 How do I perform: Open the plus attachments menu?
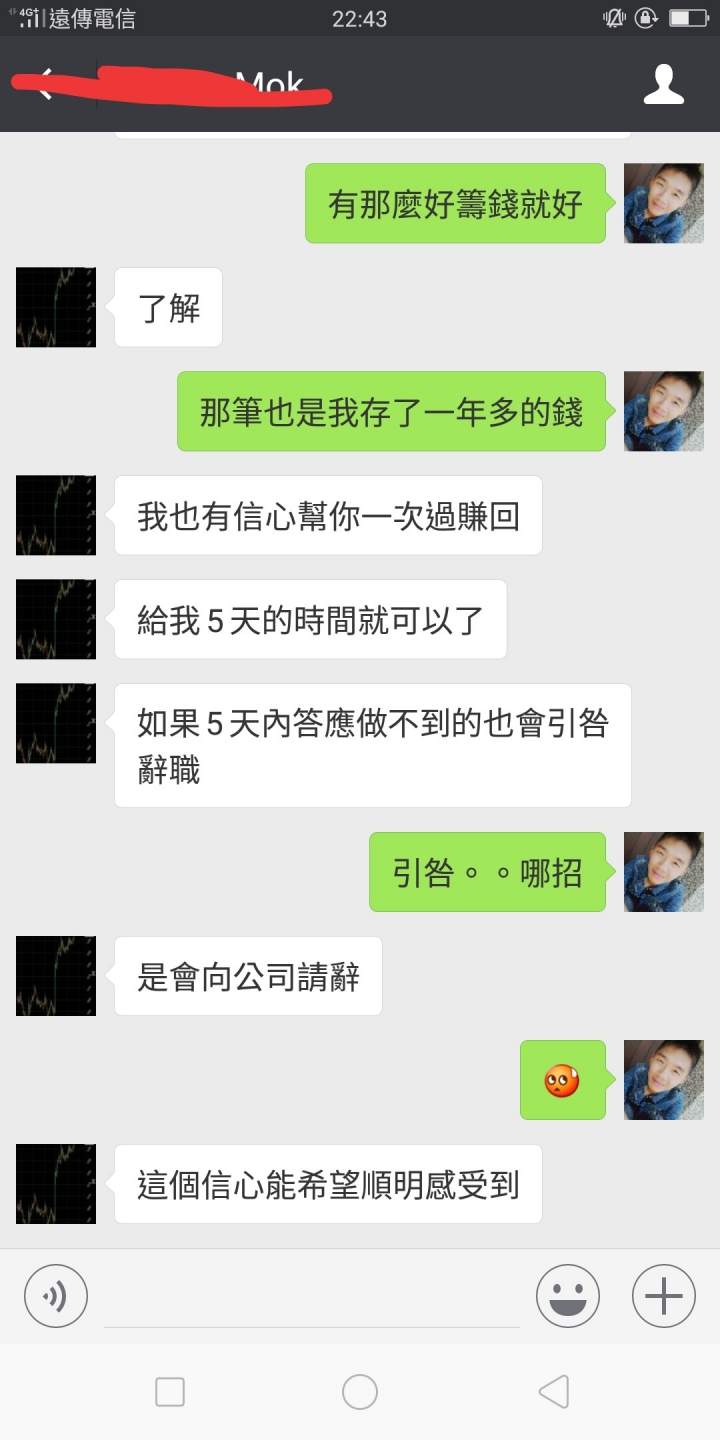663,1296
